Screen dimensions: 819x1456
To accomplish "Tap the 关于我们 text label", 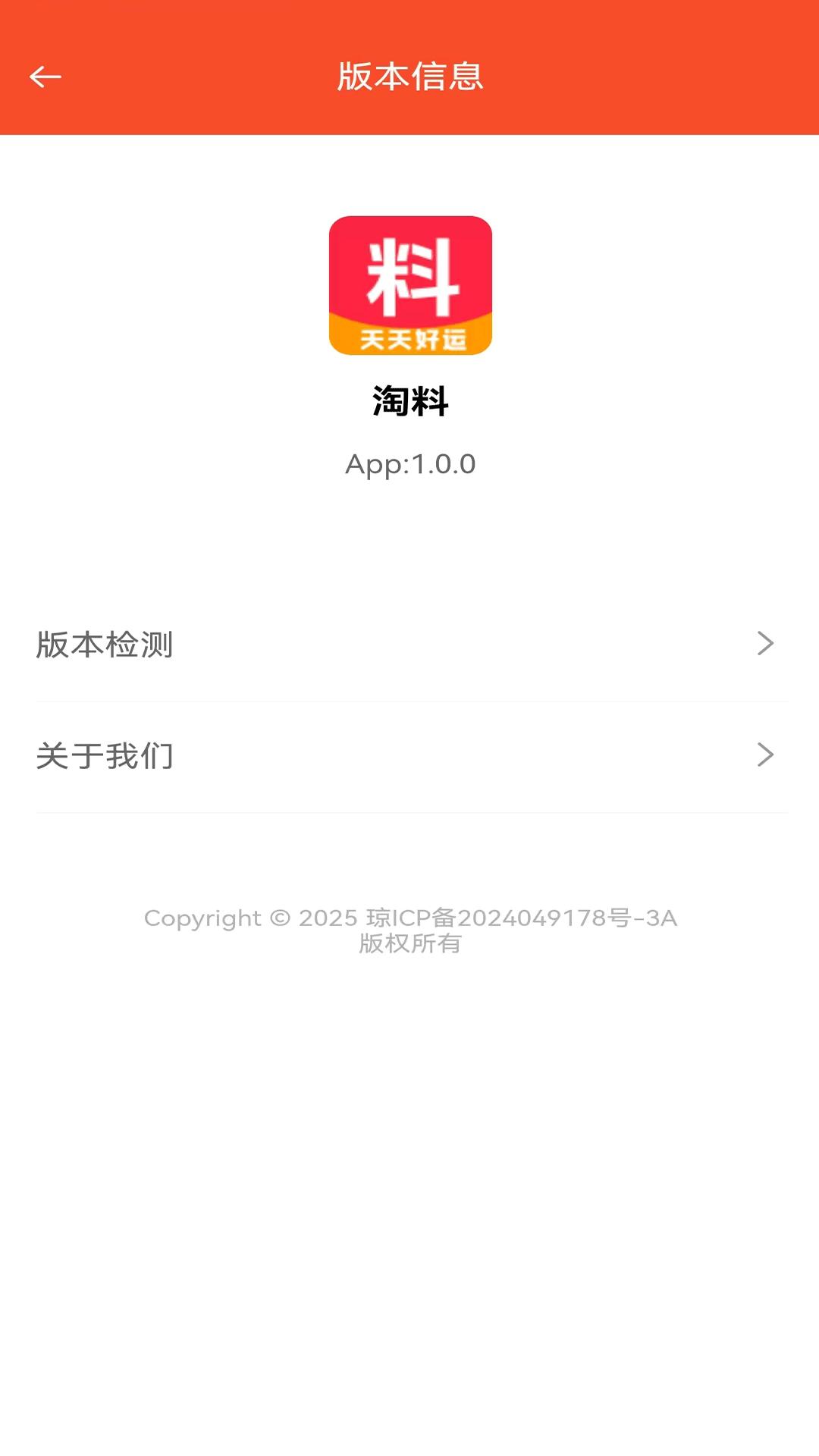I will [105, 755].
